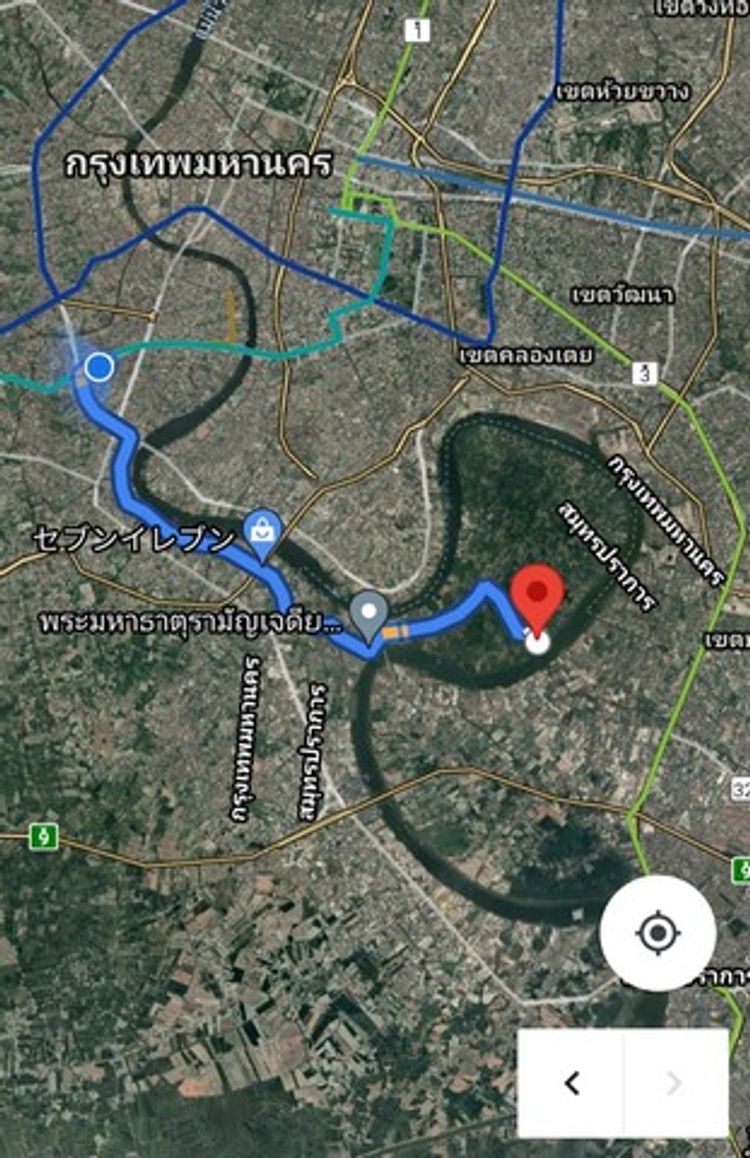Go to previous route step

(571, 1083)
